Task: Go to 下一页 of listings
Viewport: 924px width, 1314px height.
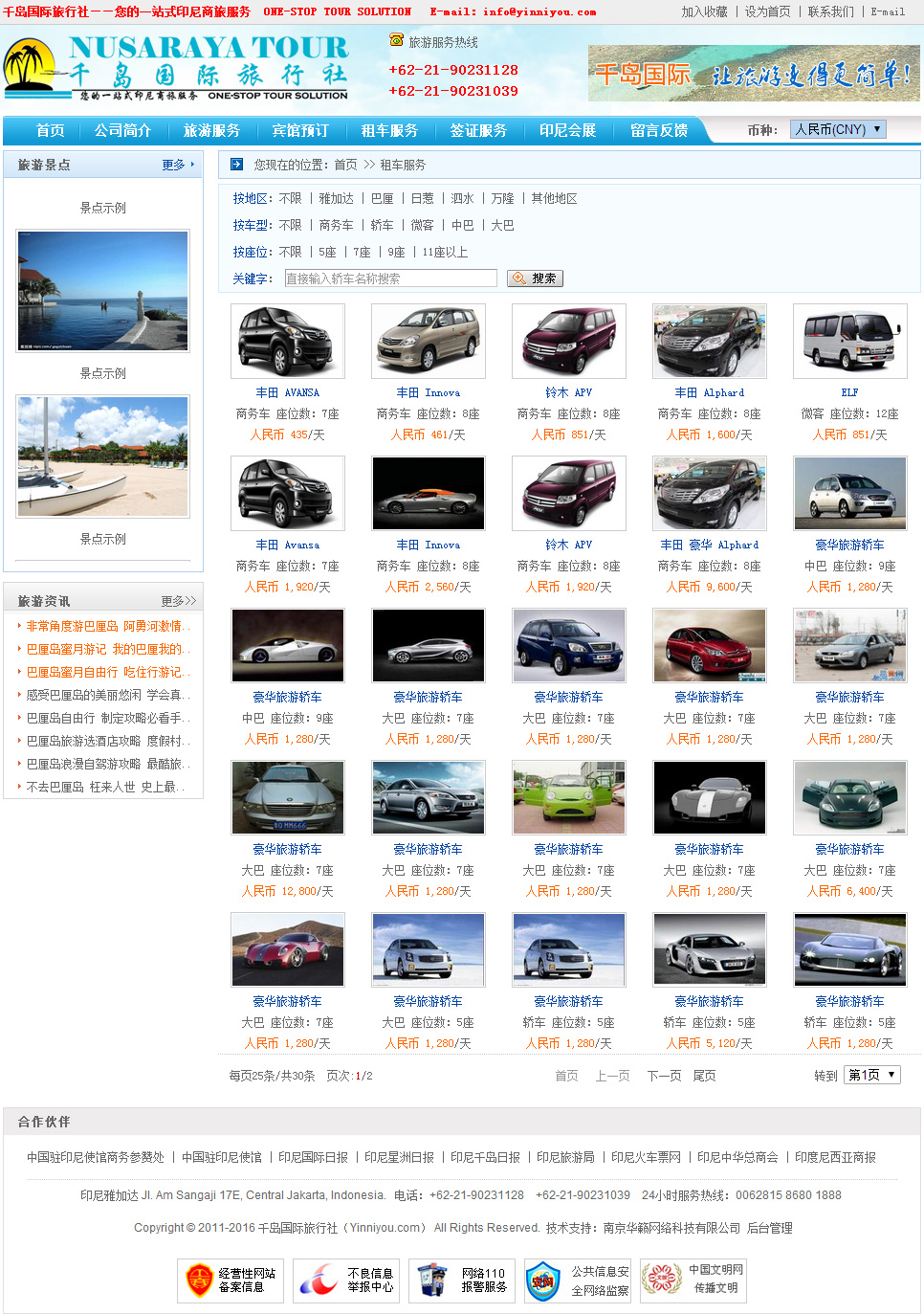Action: click(664, 1076)
